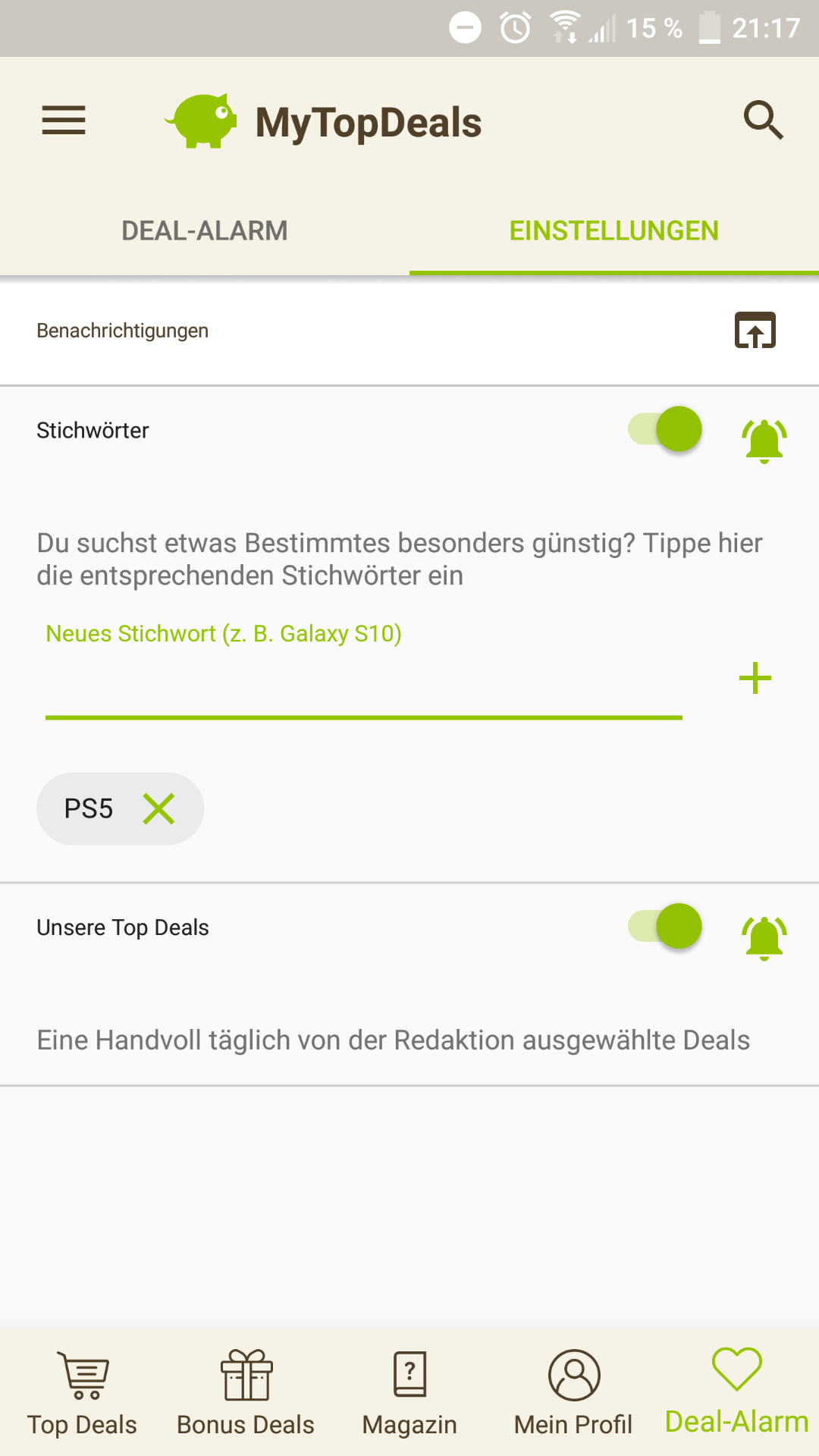
Task: Switch to the Deal-Alarm tab
Action: (205, 231)
